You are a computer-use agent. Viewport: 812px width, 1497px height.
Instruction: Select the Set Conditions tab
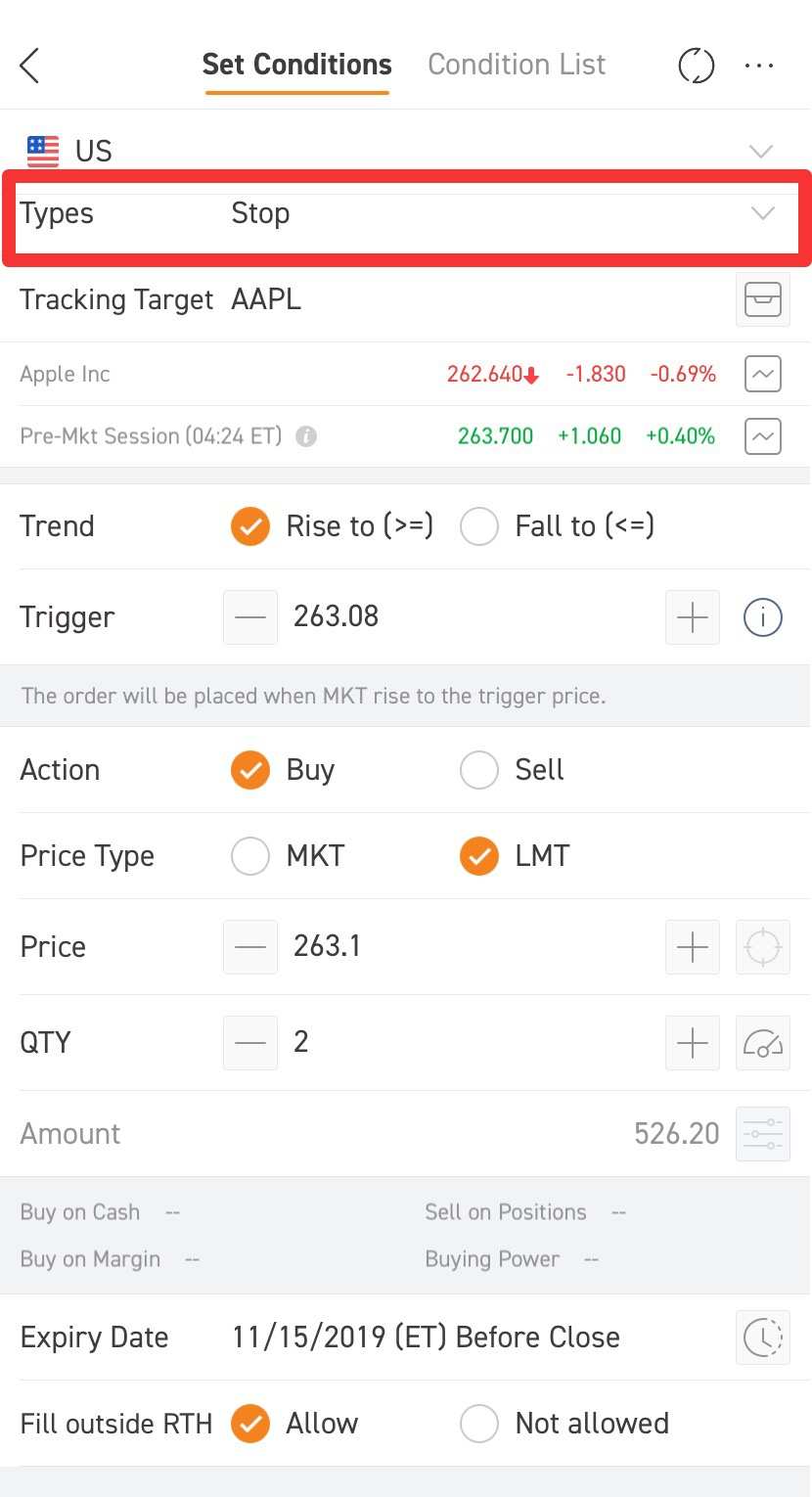296,64
